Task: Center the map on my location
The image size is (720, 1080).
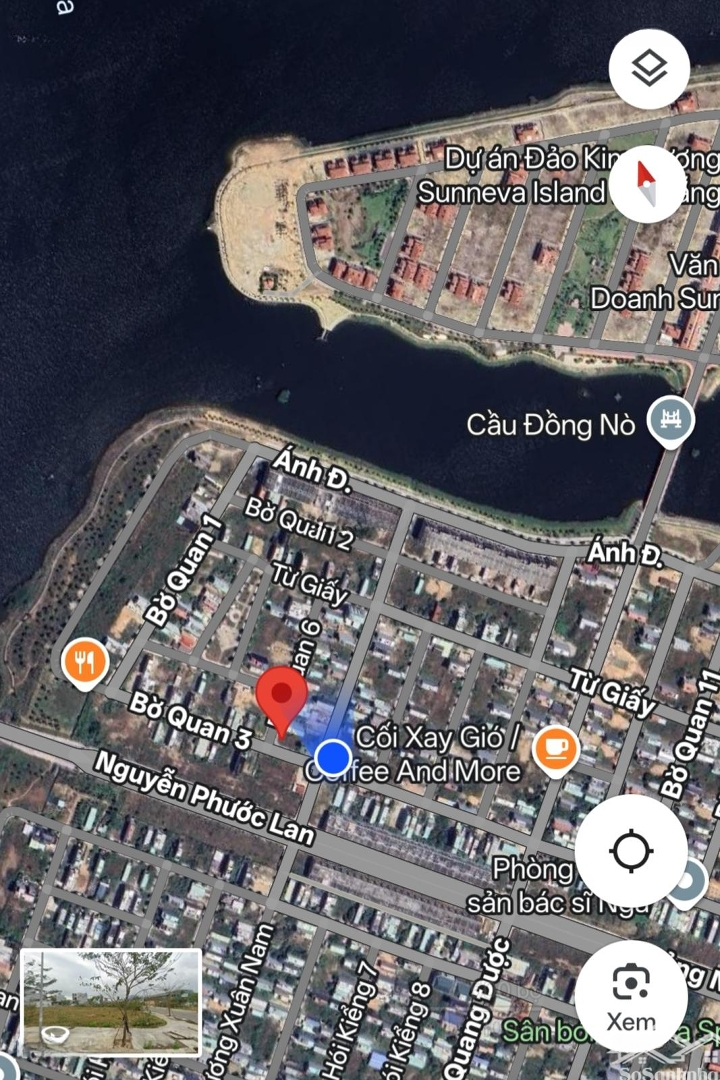Action: click(631, 852)
